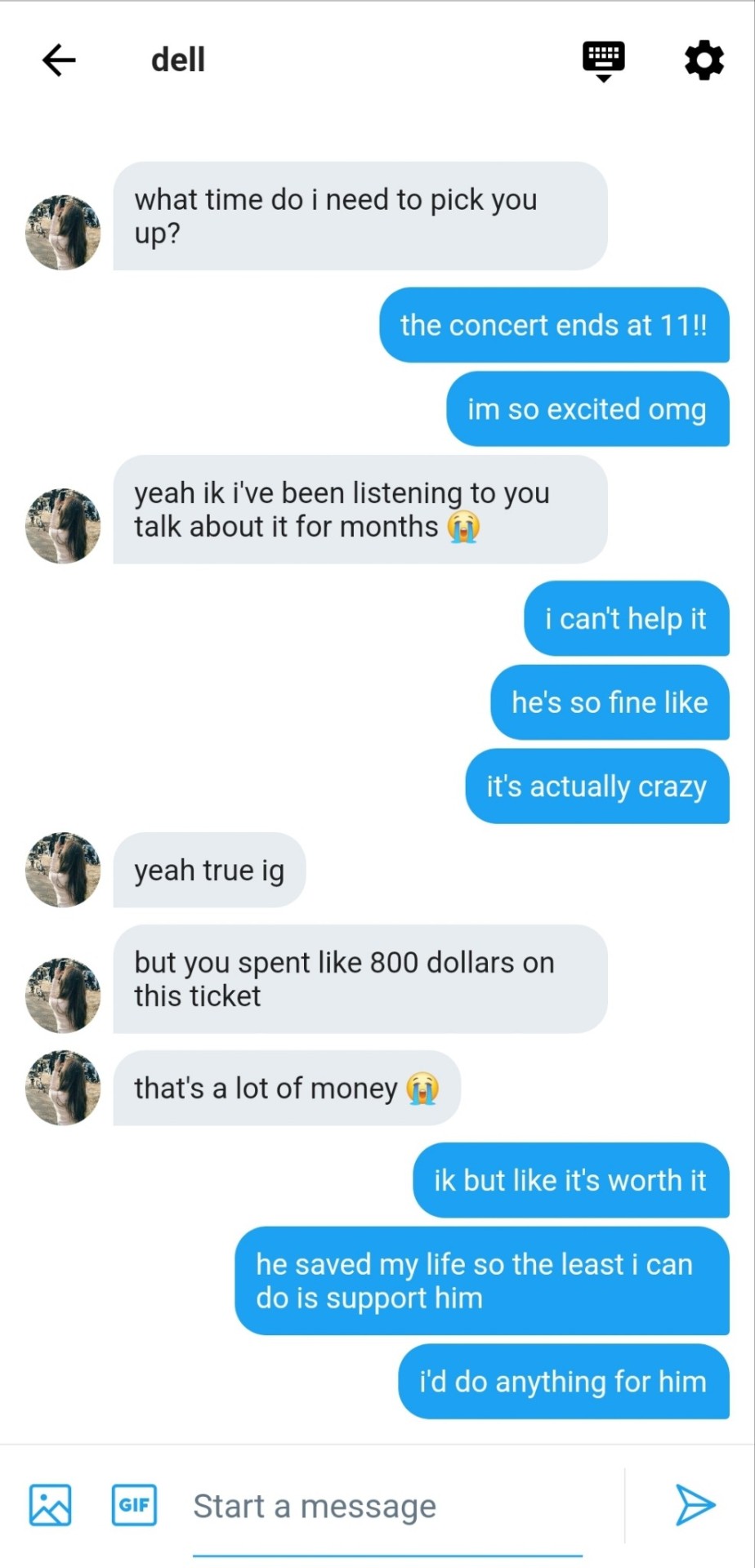Send the message with the arrow

(695, 1504)
